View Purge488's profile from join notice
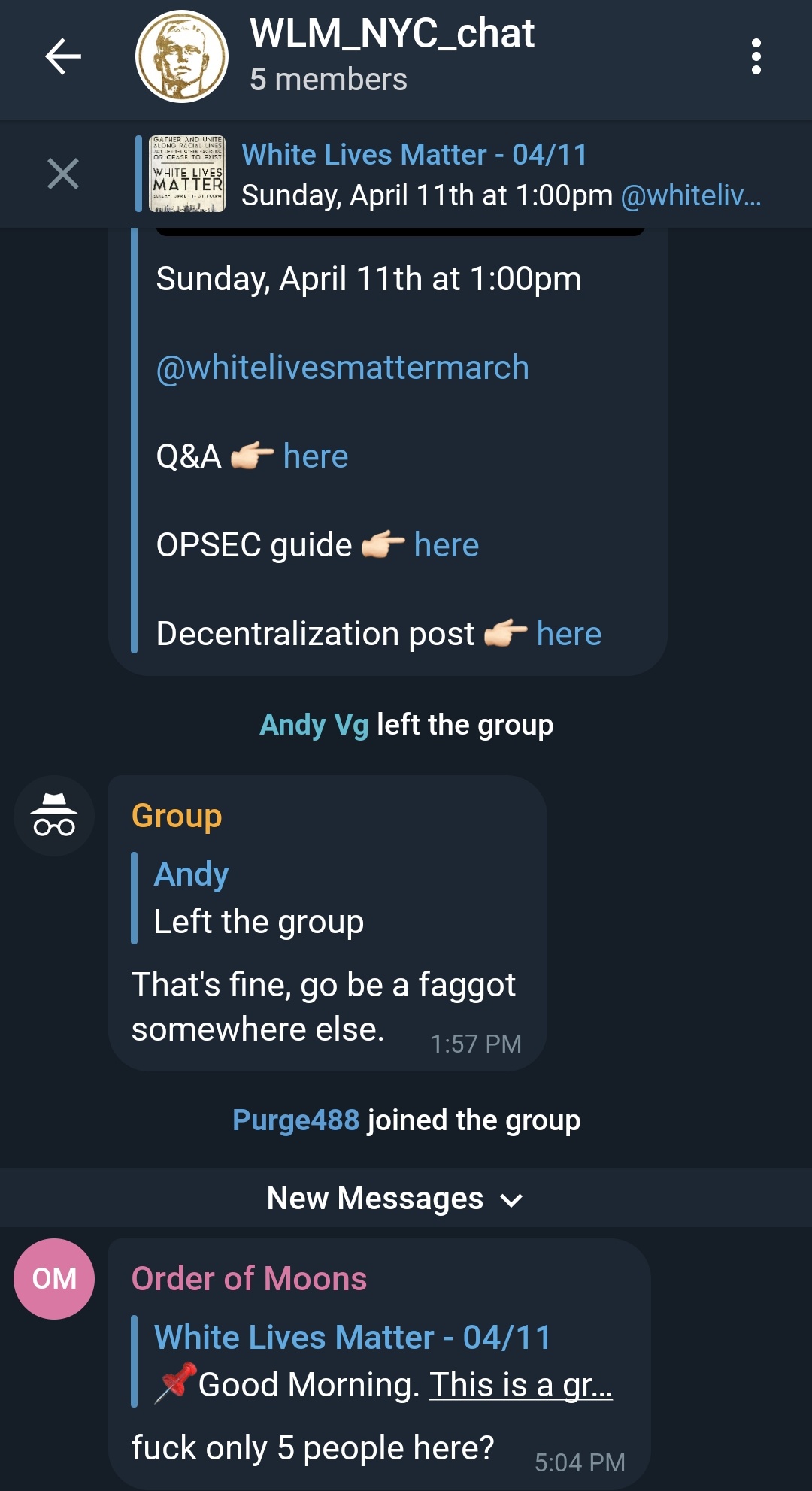 pyautogui.click(x=296, y=1120)
